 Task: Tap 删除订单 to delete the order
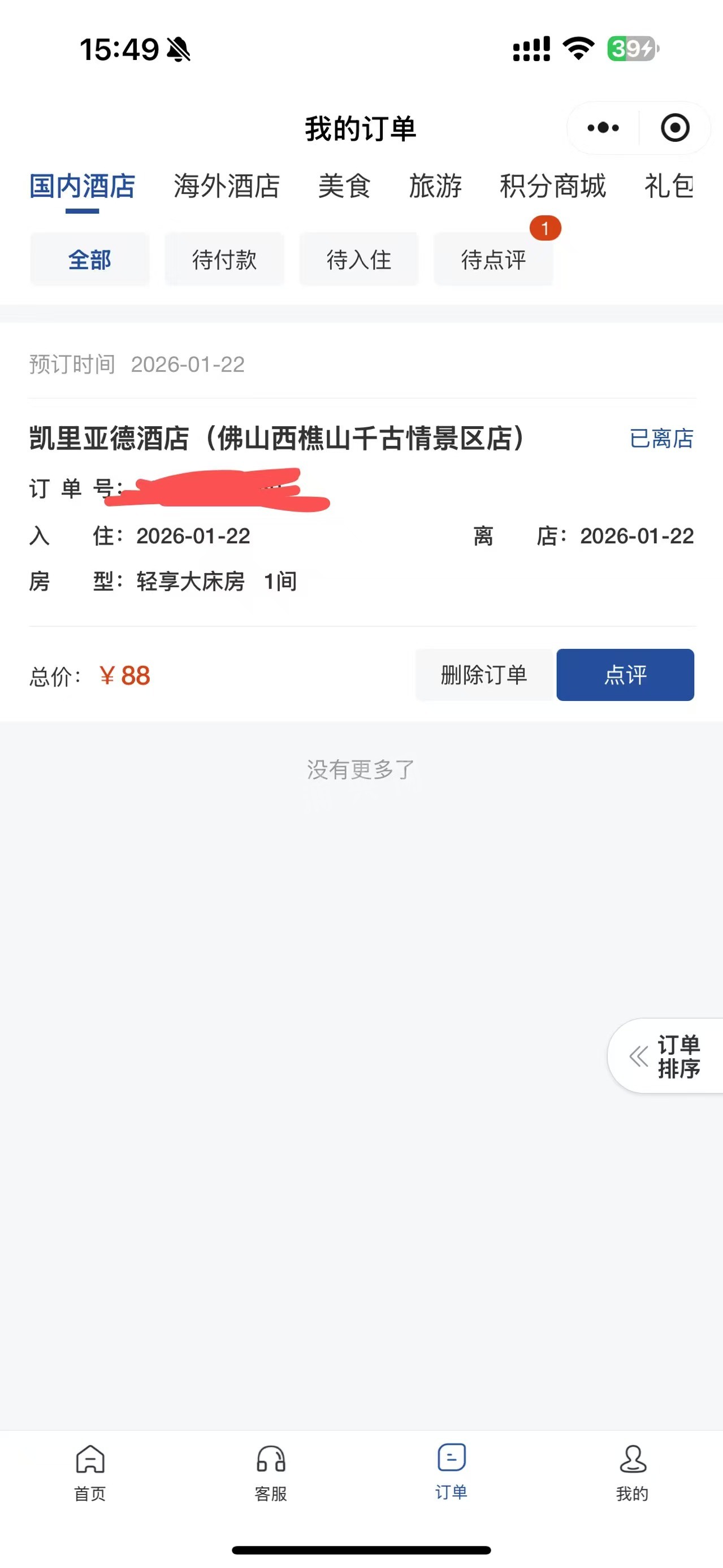(x=484, y=675)
